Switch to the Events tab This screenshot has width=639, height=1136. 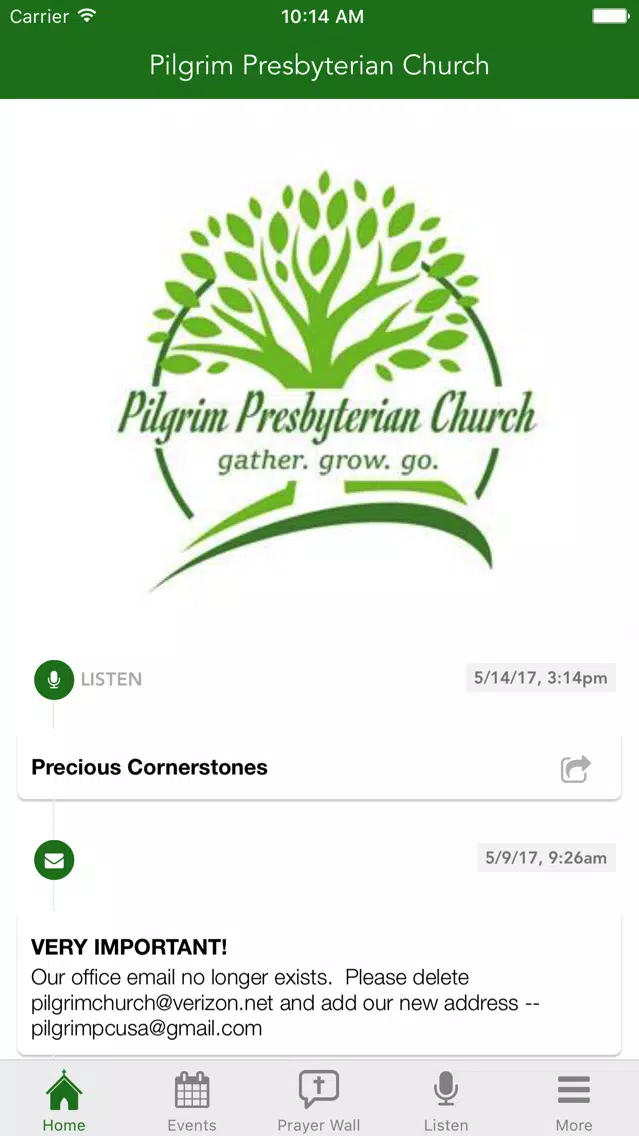(x=192, y=1100)
